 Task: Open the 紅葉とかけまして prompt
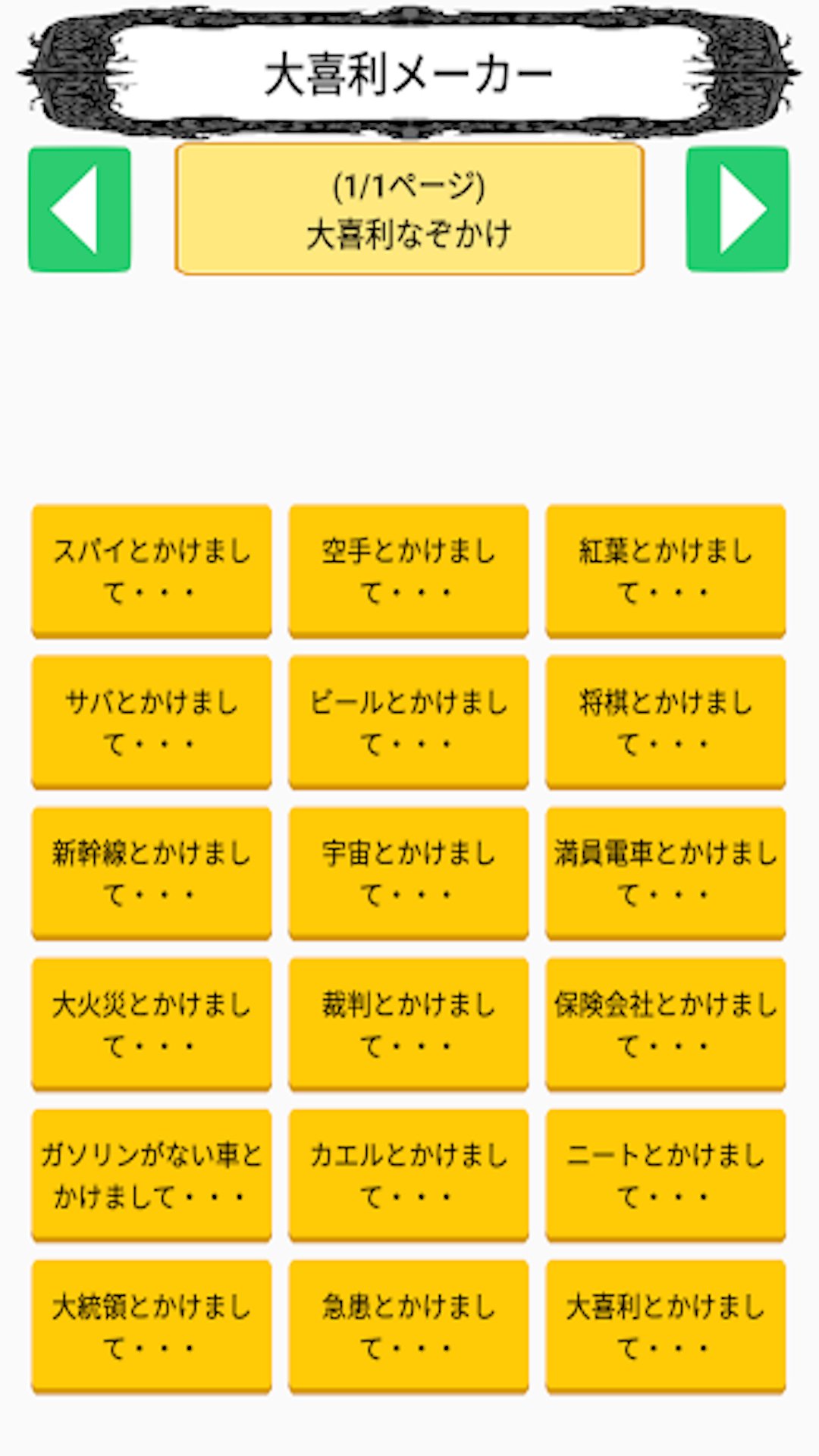(666, 571)
